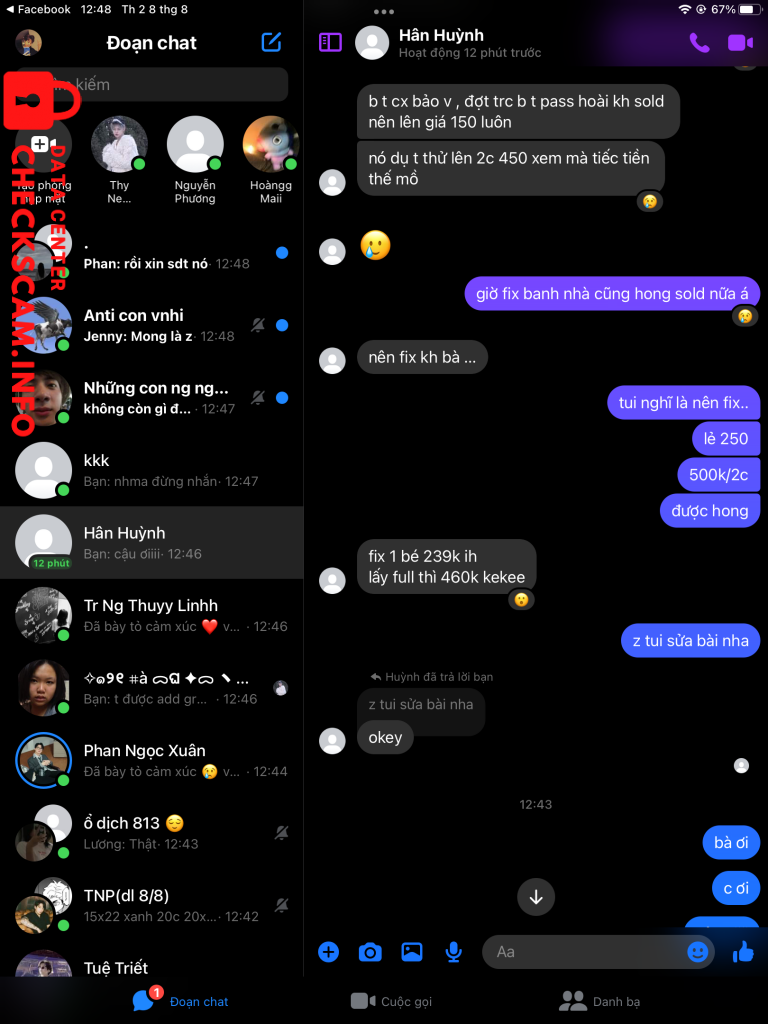Switch to the Danh bạ tab
This screenshot has height=1024, width=768.
[x=599, y=1001]
